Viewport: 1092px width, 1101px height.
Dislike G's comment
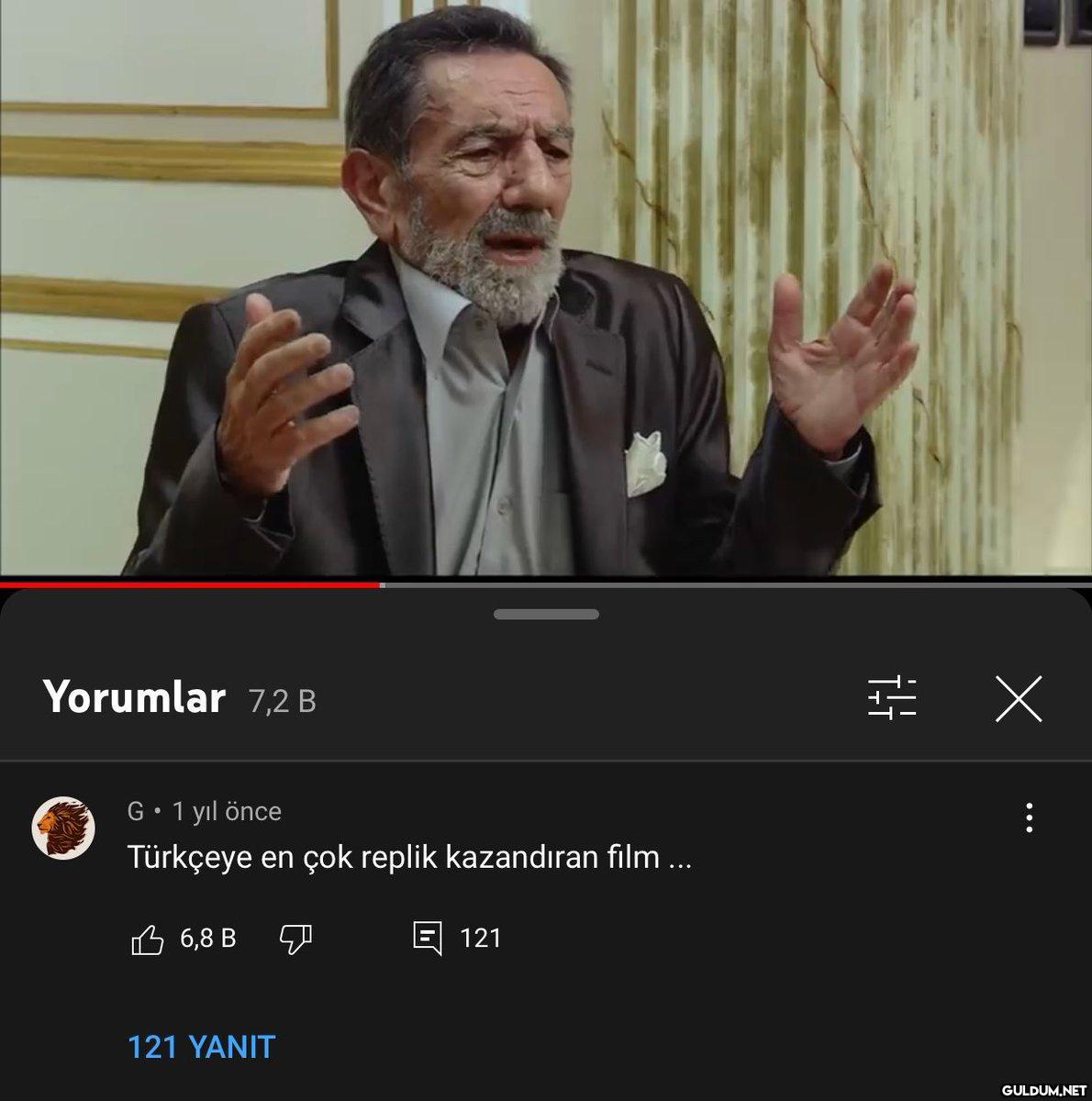[295, 939]
